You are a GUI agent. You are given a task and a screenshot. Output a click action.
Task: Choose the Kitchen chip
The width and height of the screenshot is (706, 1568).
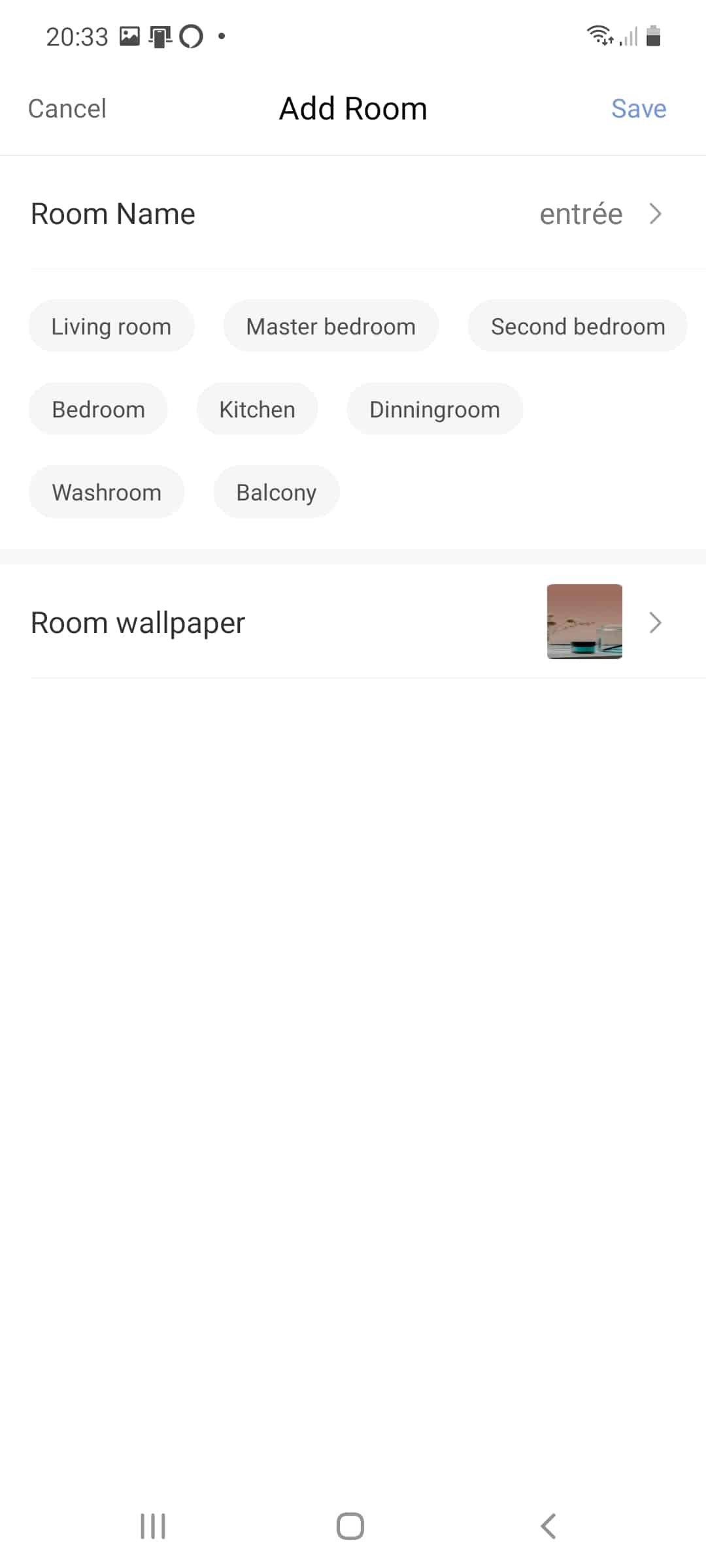click(x=257, y=409)
